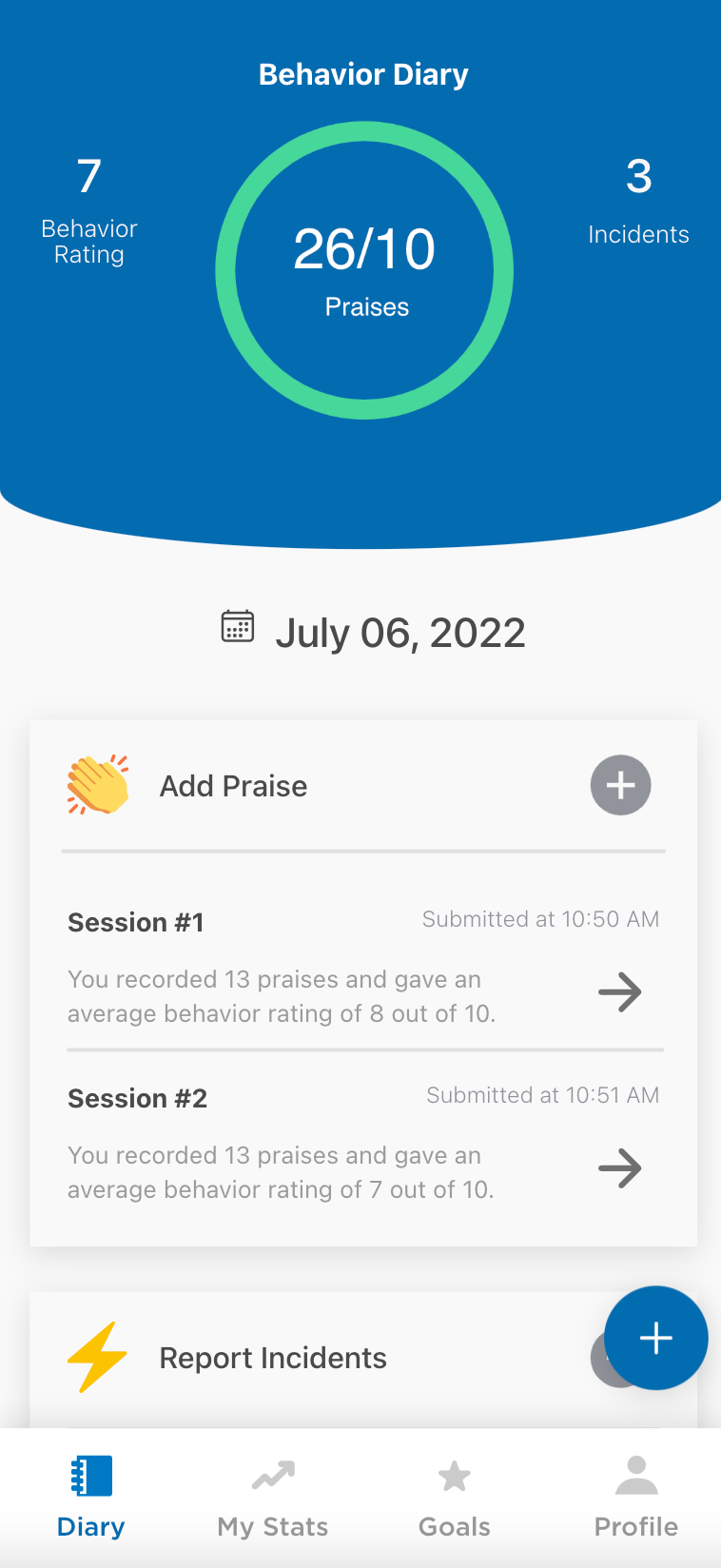Tap the arrow after Session #1 praise summary
The image size is (721, 1568).
[x=619, y=992]
